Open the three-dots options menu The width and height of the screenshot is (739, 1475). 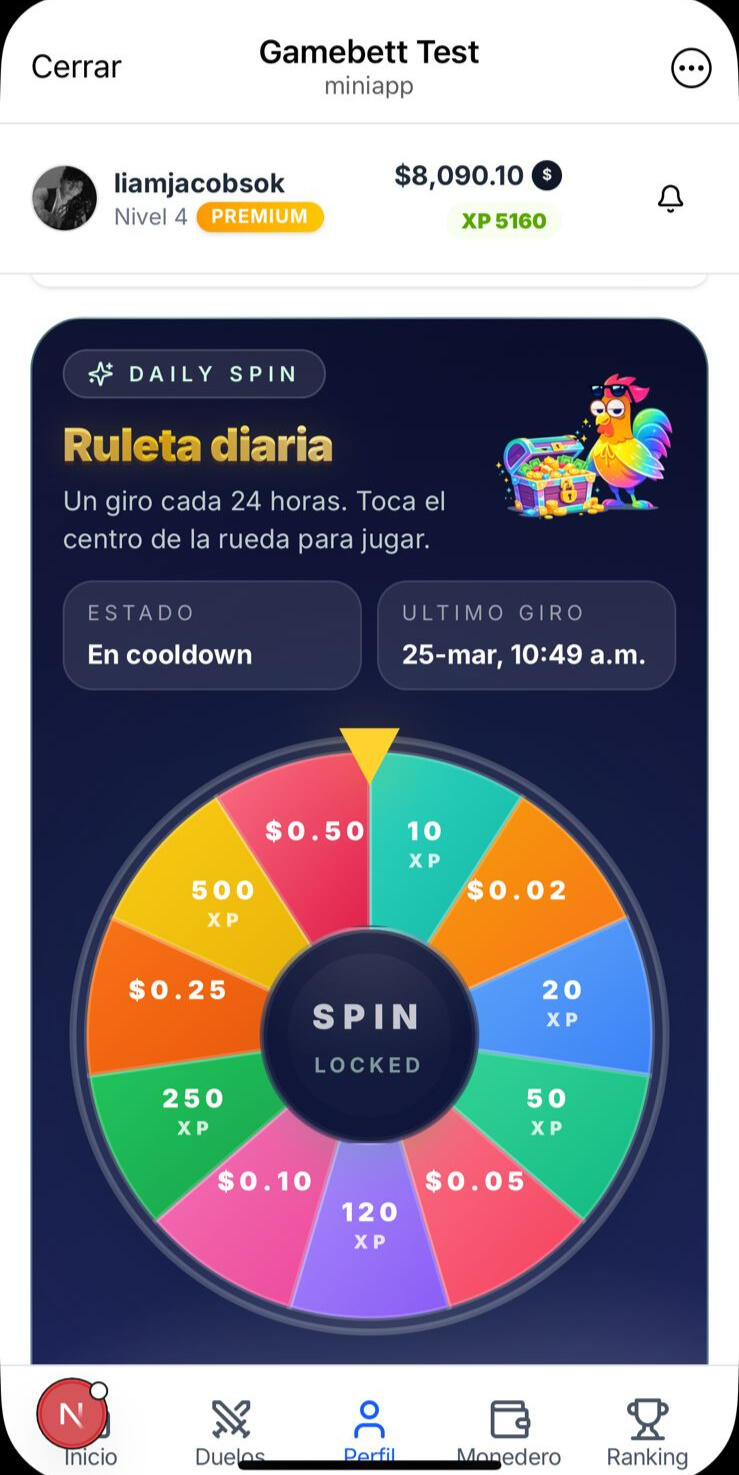tap(691, 68)
